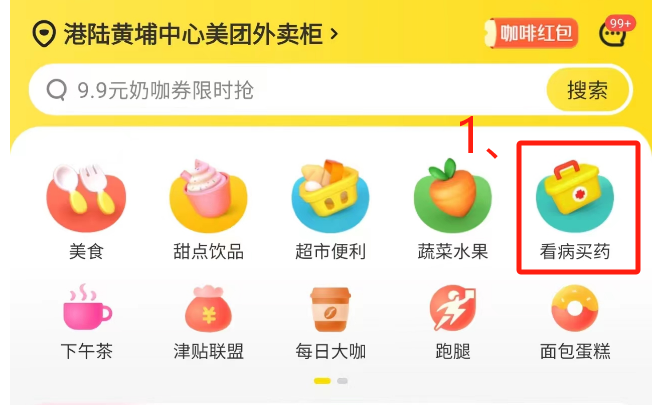Select the 看病买药 category
Viewport: 652px width, 405px height.
coord(575,206)
